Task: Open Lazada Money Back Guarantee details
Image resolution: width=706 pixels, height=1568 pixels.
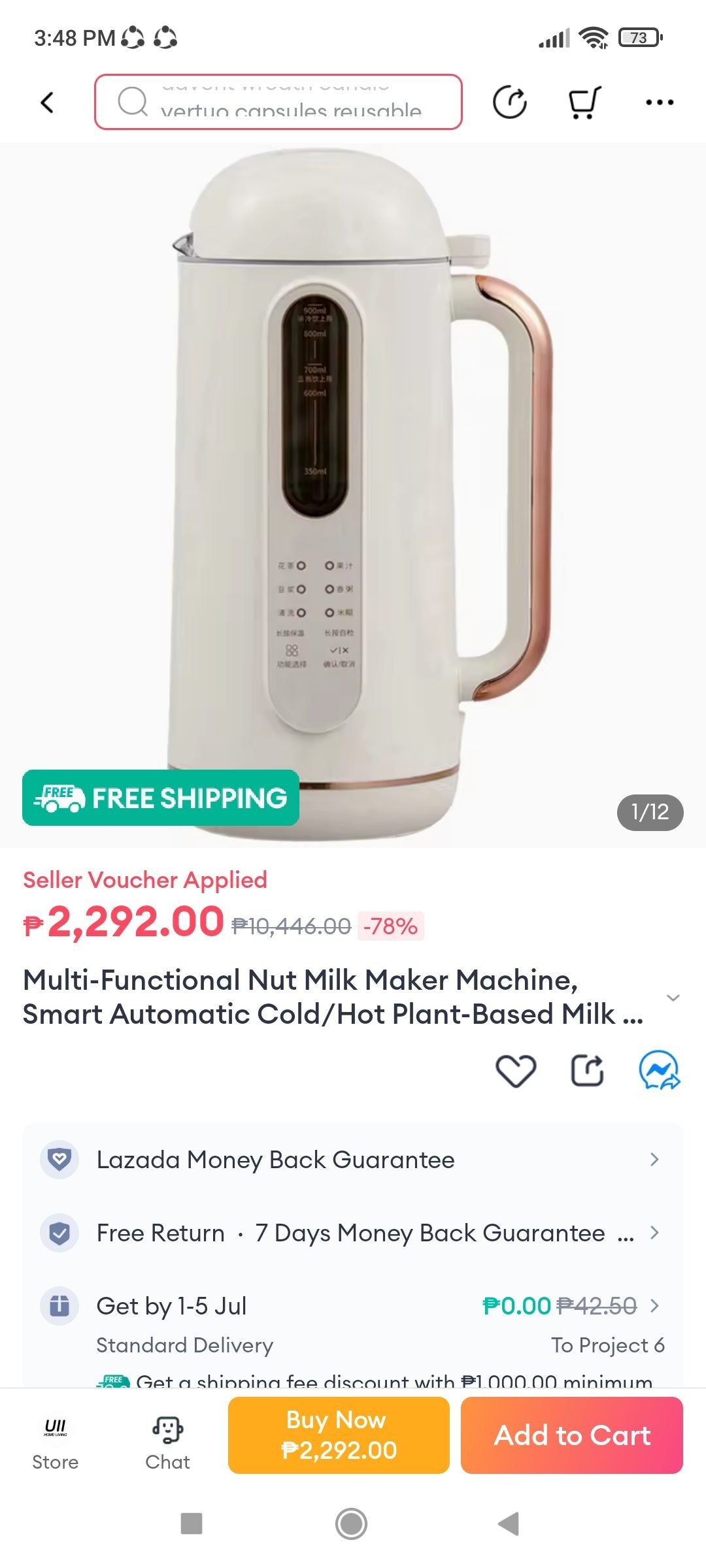Action: pos(353,1160)
